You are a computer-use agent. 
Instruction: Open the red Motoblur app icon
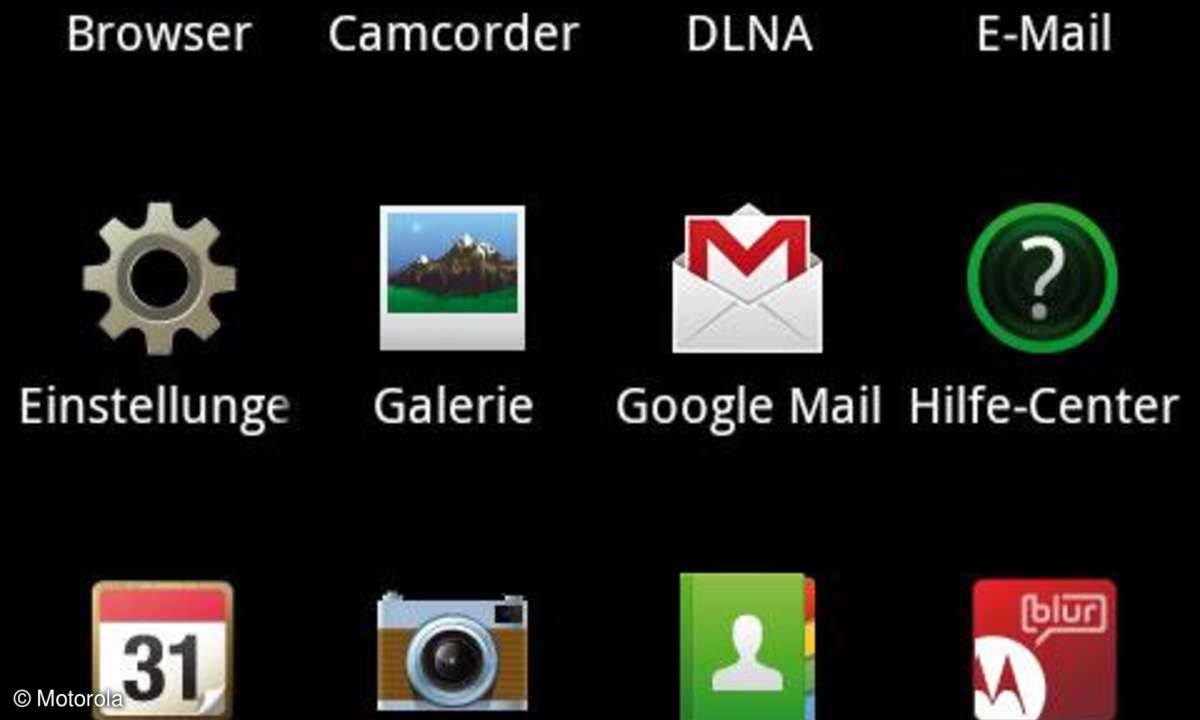pos(1043,648)
